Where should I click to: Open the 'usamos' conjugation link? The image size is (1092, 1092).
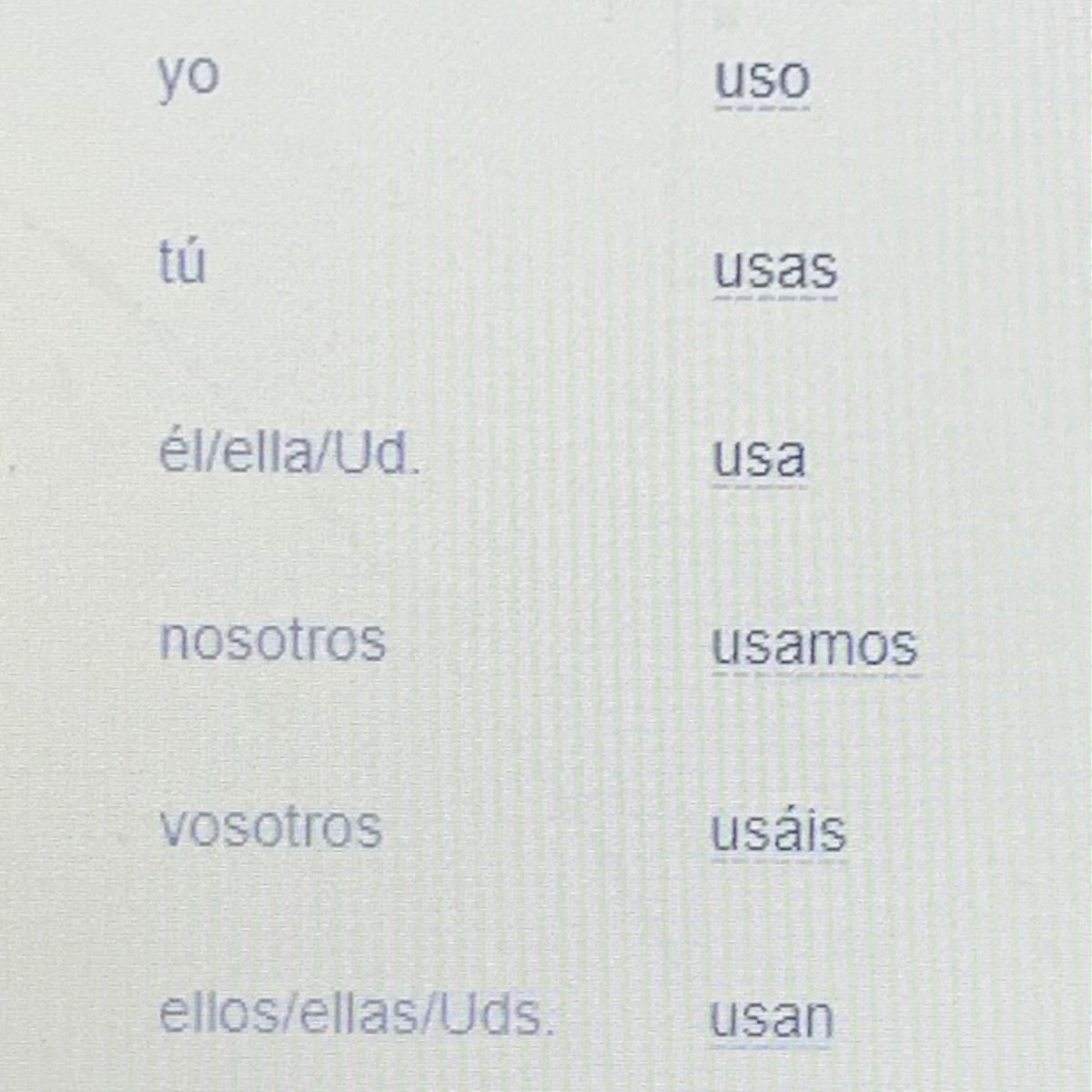(x=814, y=647)
